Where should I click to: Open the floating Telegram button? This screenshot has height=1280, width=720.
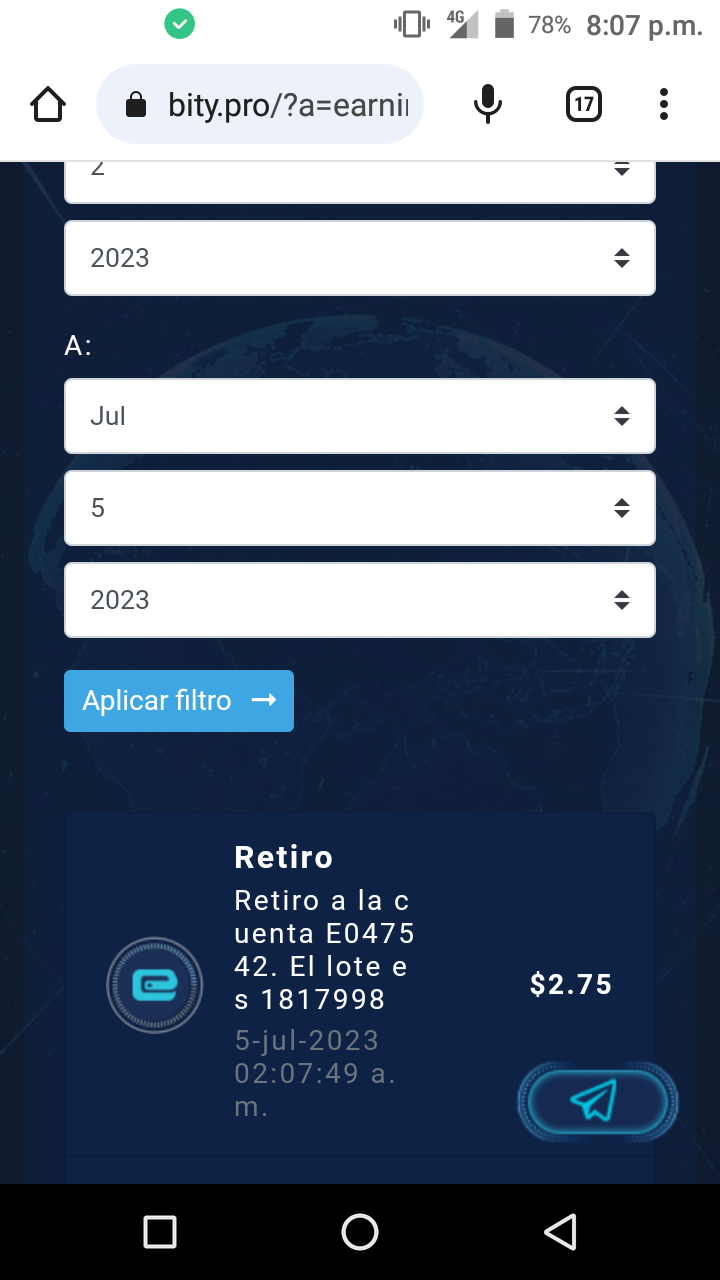(x=597, y=1102)
